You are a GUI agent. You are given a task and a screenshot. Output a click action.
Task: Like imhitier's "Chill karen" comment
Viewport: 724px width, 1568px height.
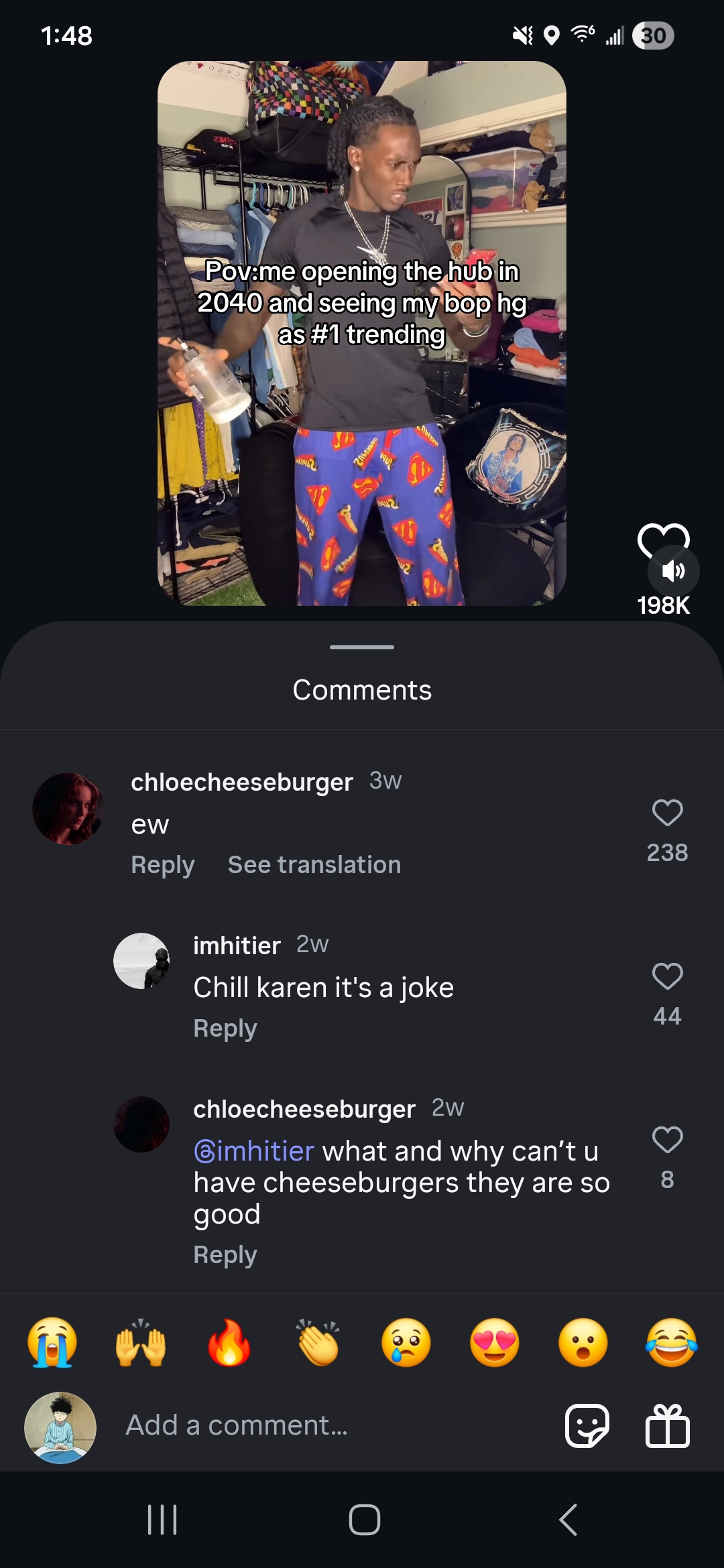pyautogui.click(x=667, y=976)
